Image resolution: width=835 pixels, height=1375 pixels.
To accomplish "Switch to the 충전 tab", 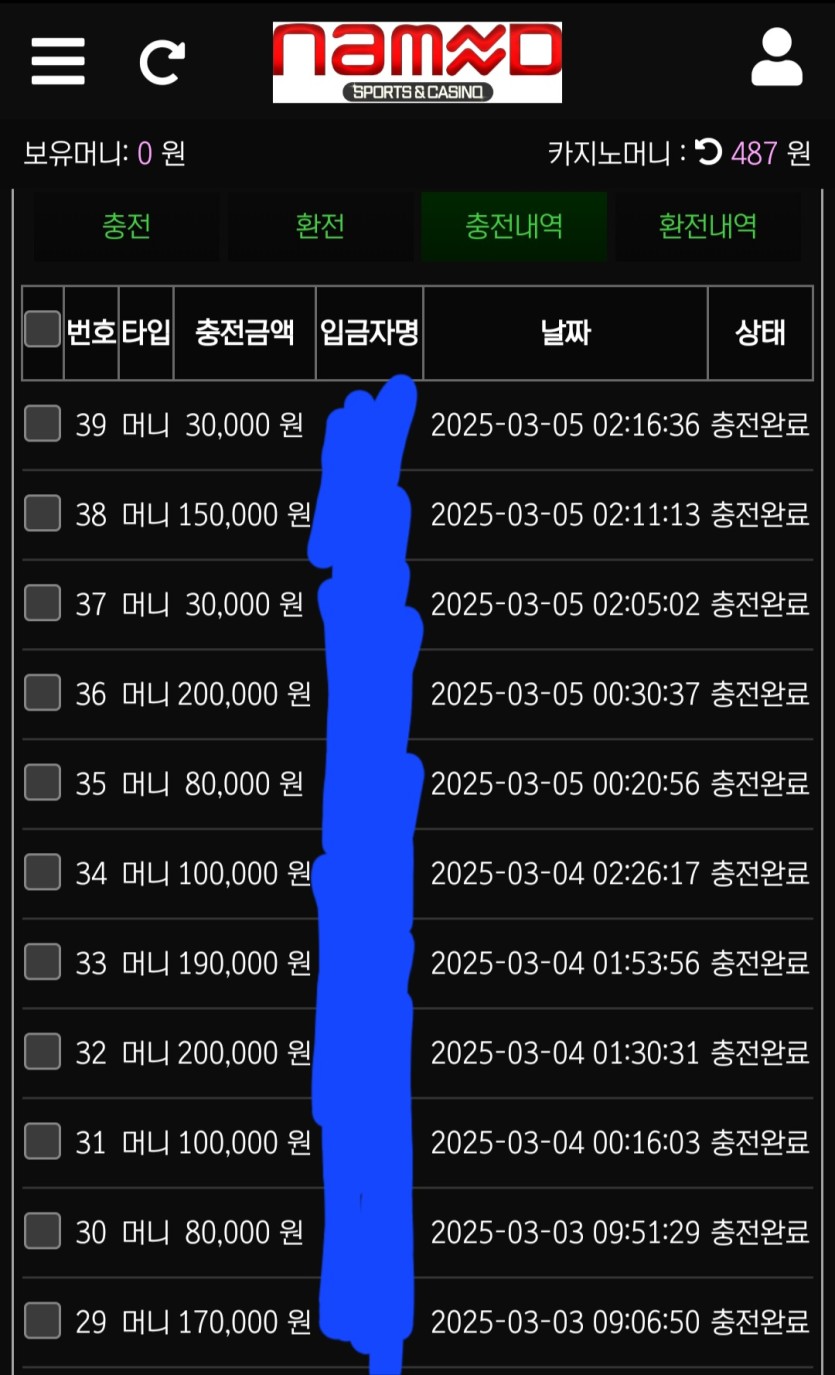I will pyautogui.click(x=126, y=226).
